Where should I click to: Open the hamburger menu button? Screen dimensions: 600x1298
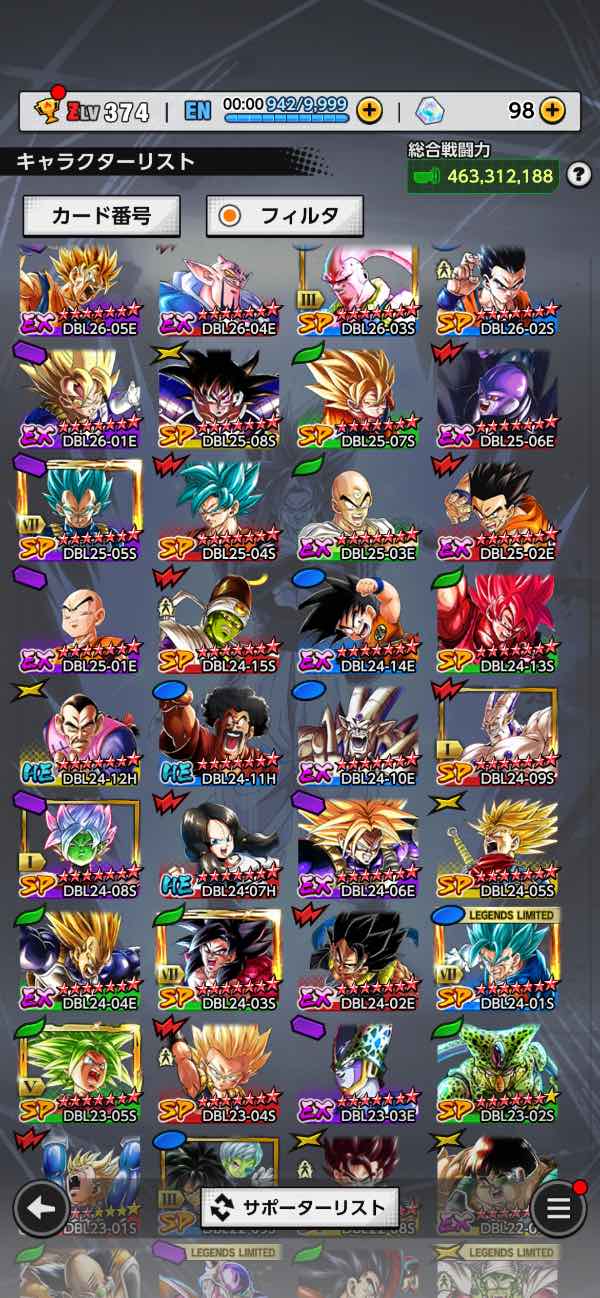click(558, 1207)
